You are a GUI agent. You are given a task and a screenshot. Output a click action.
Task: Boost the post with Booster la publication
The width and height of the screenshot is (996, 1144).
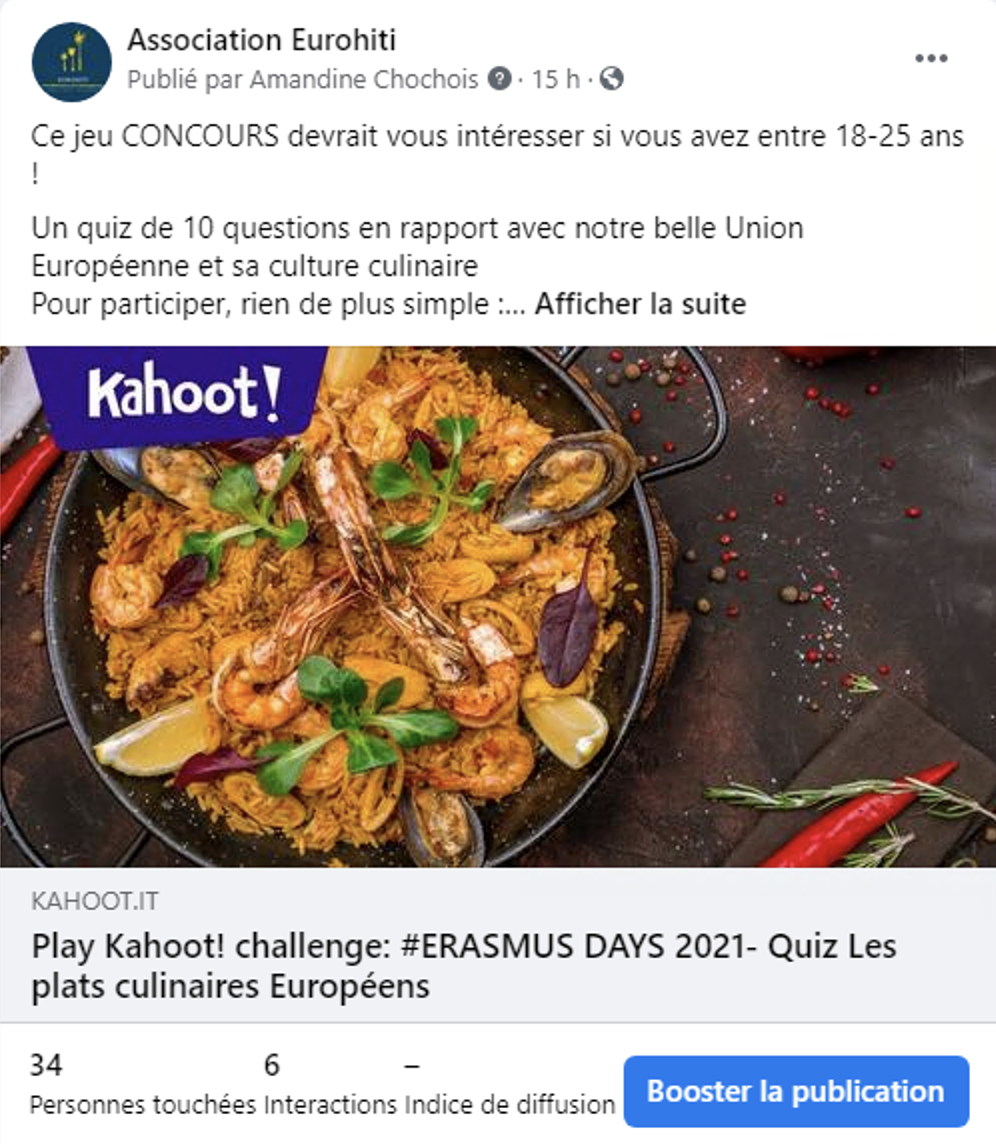point(796,1091)
